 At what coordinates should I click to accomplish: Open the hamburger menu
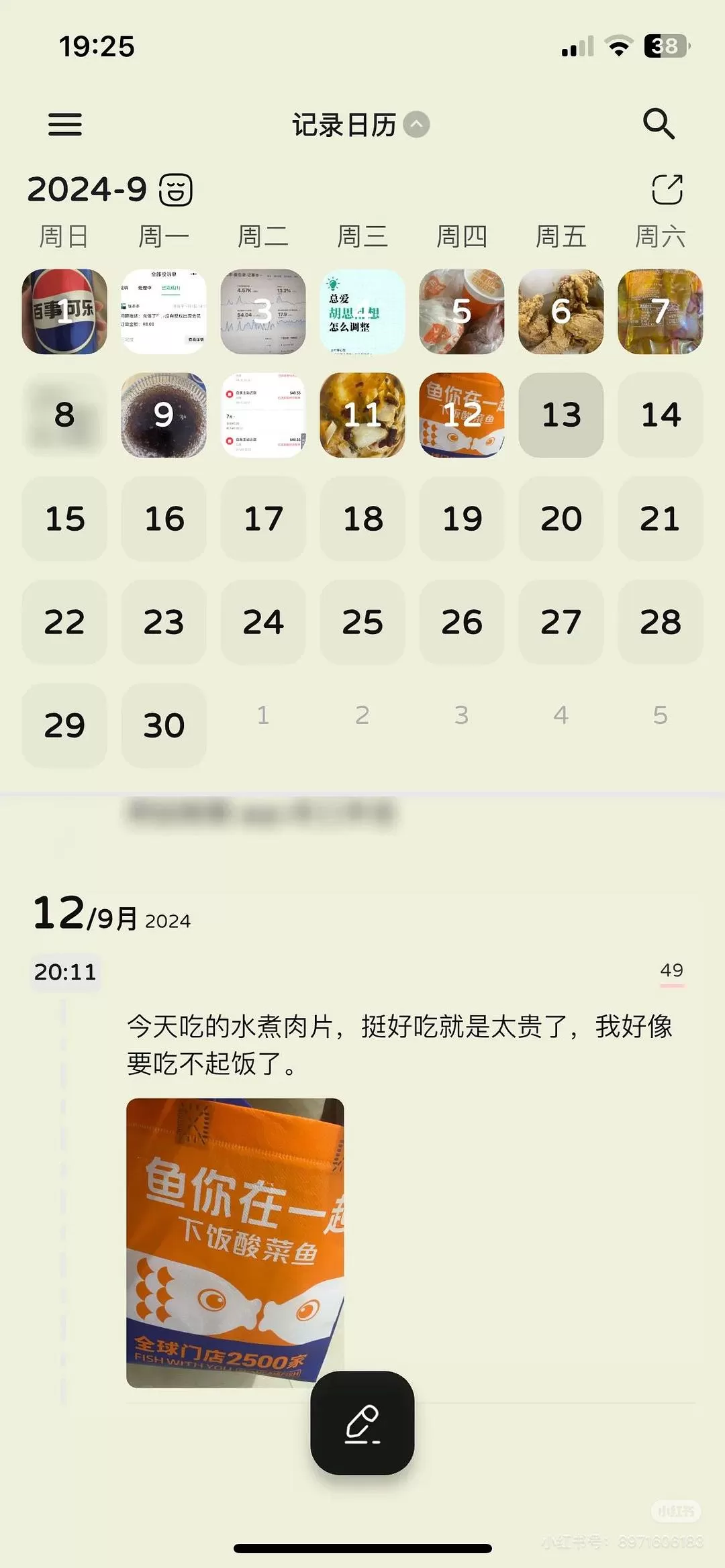(x=65, y=125)
